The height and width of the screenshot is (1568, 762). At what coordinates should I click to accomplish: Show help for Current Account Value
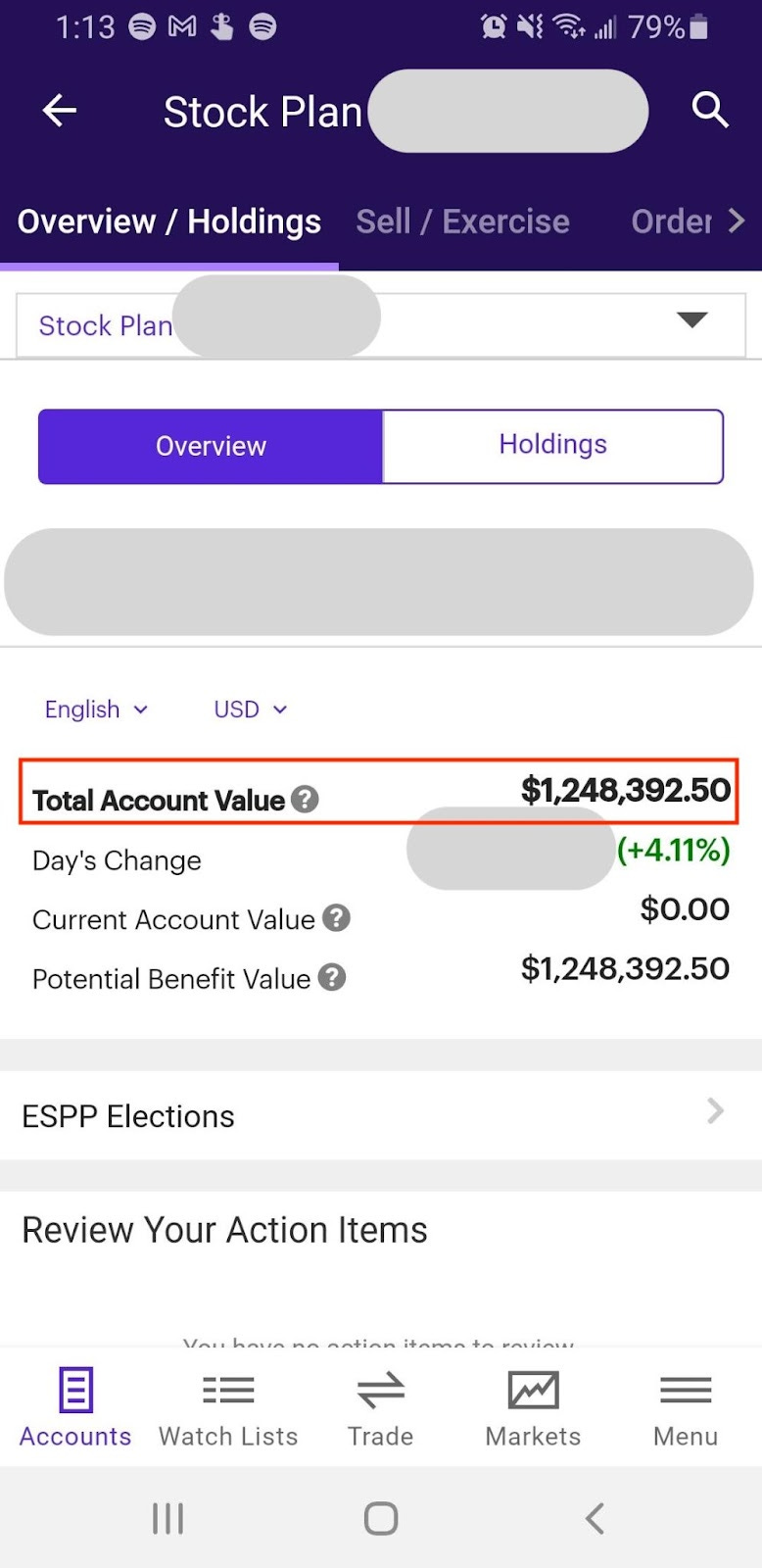tap(336, 918)
